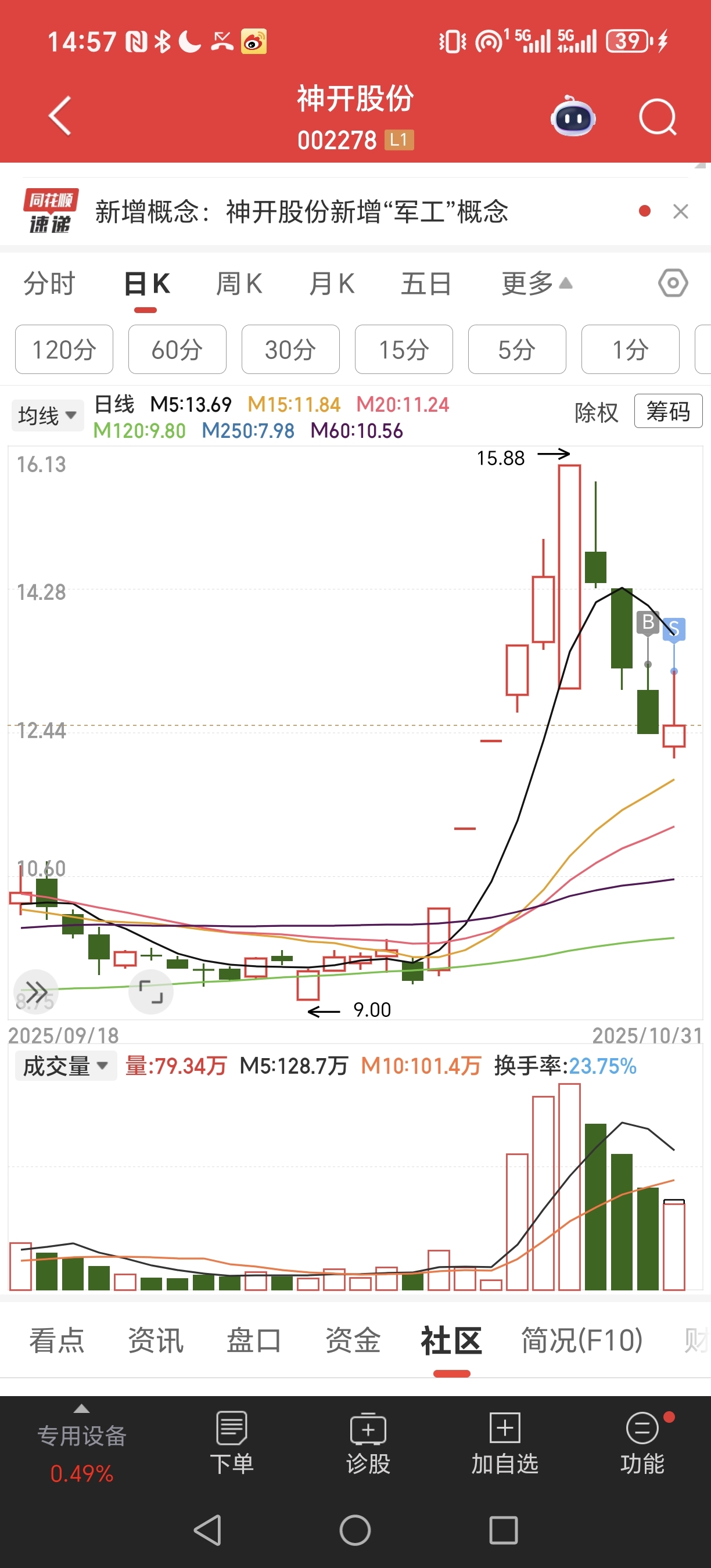
Task: Dismiss the 新增概念 news banner
Action: click(681, 211)
